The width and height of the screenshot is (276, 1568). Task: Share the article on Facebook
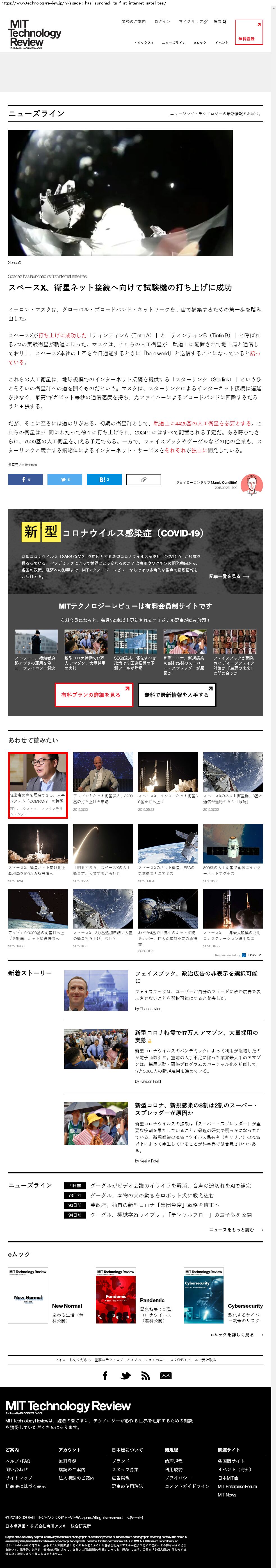coord(25,480)
